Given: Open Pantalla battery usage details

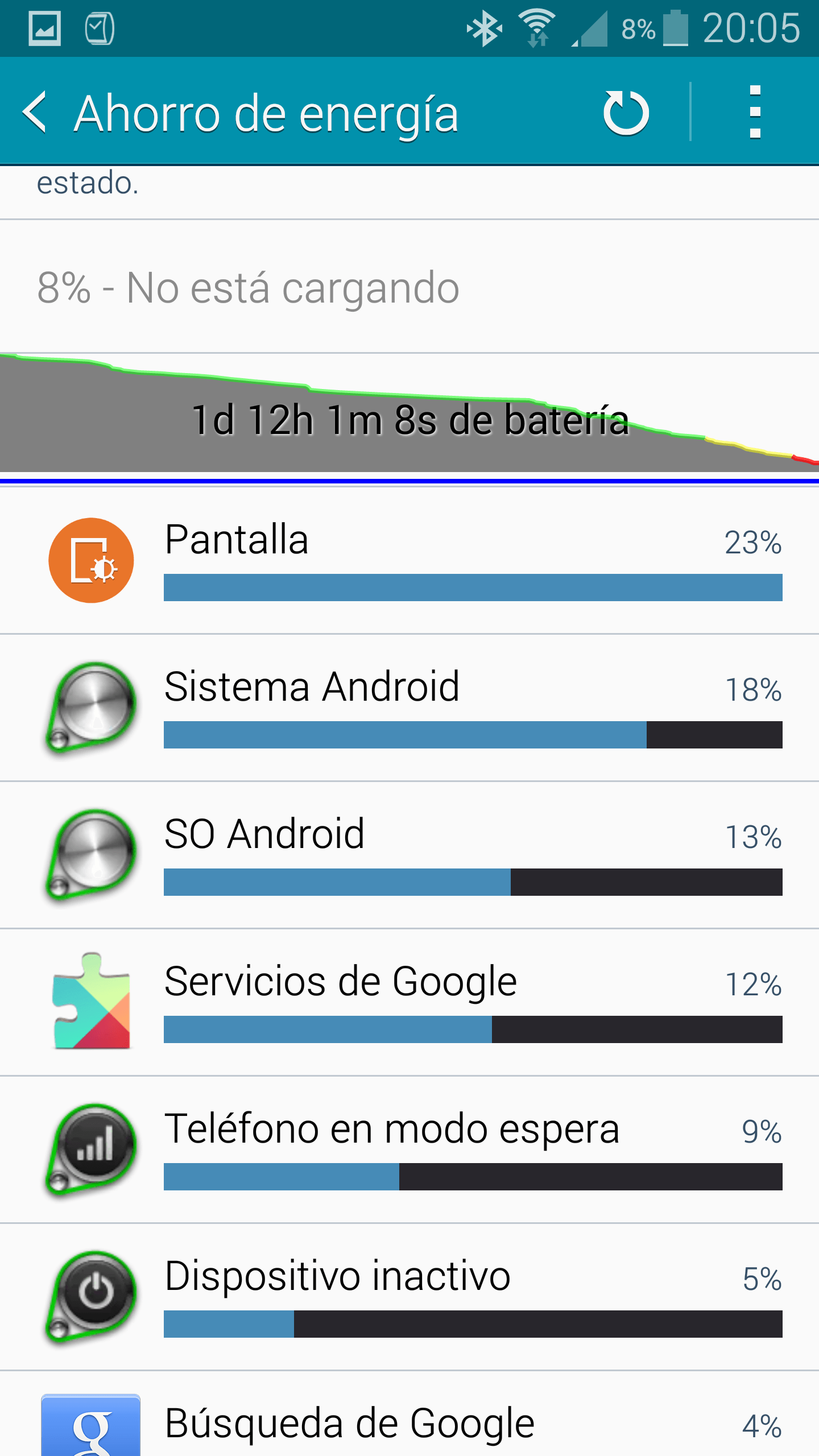Looking at the screenshot, I should coord(409,560).
